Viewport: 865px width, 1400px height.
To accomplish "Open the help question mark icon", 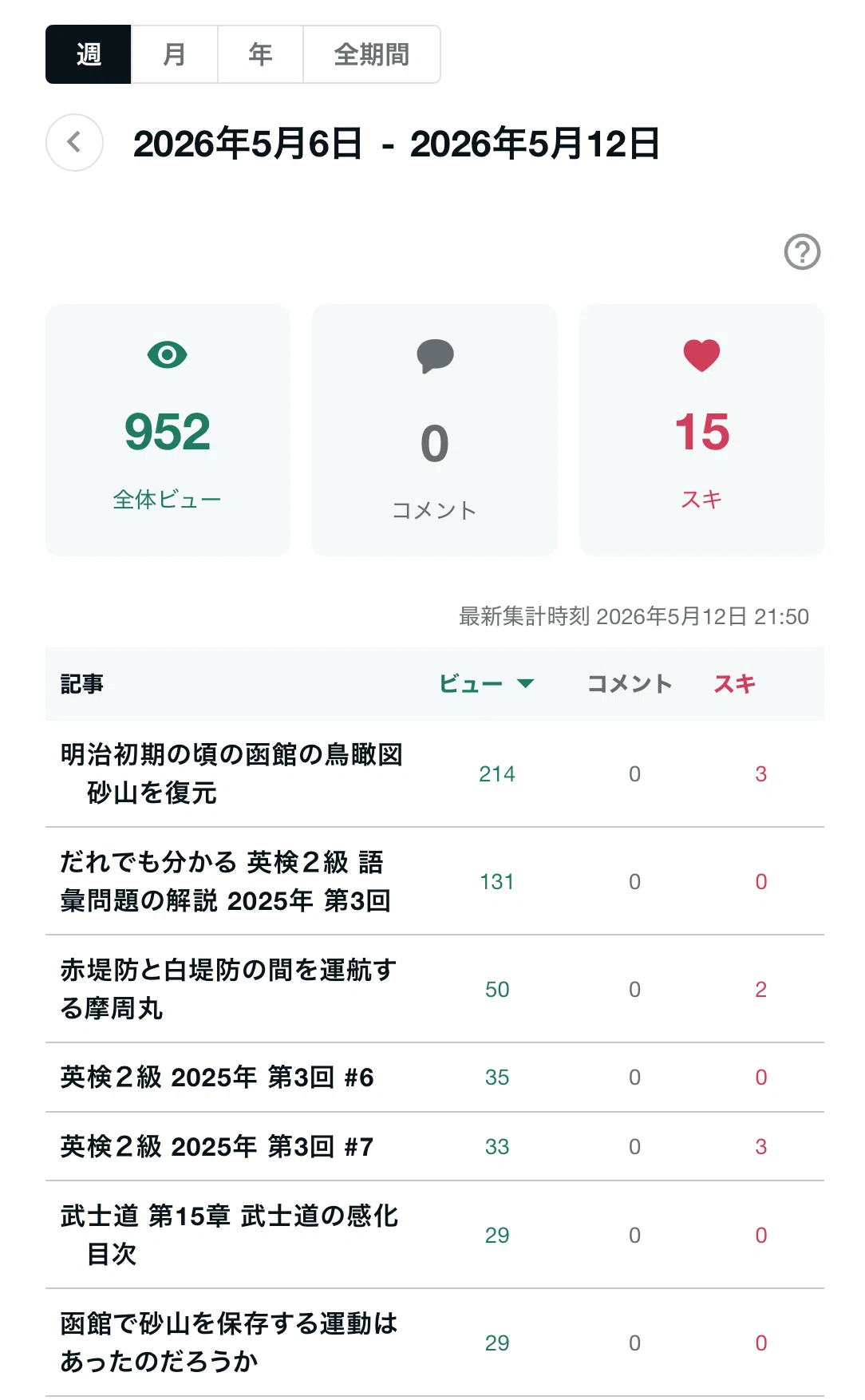I will (x=802, y=252).
